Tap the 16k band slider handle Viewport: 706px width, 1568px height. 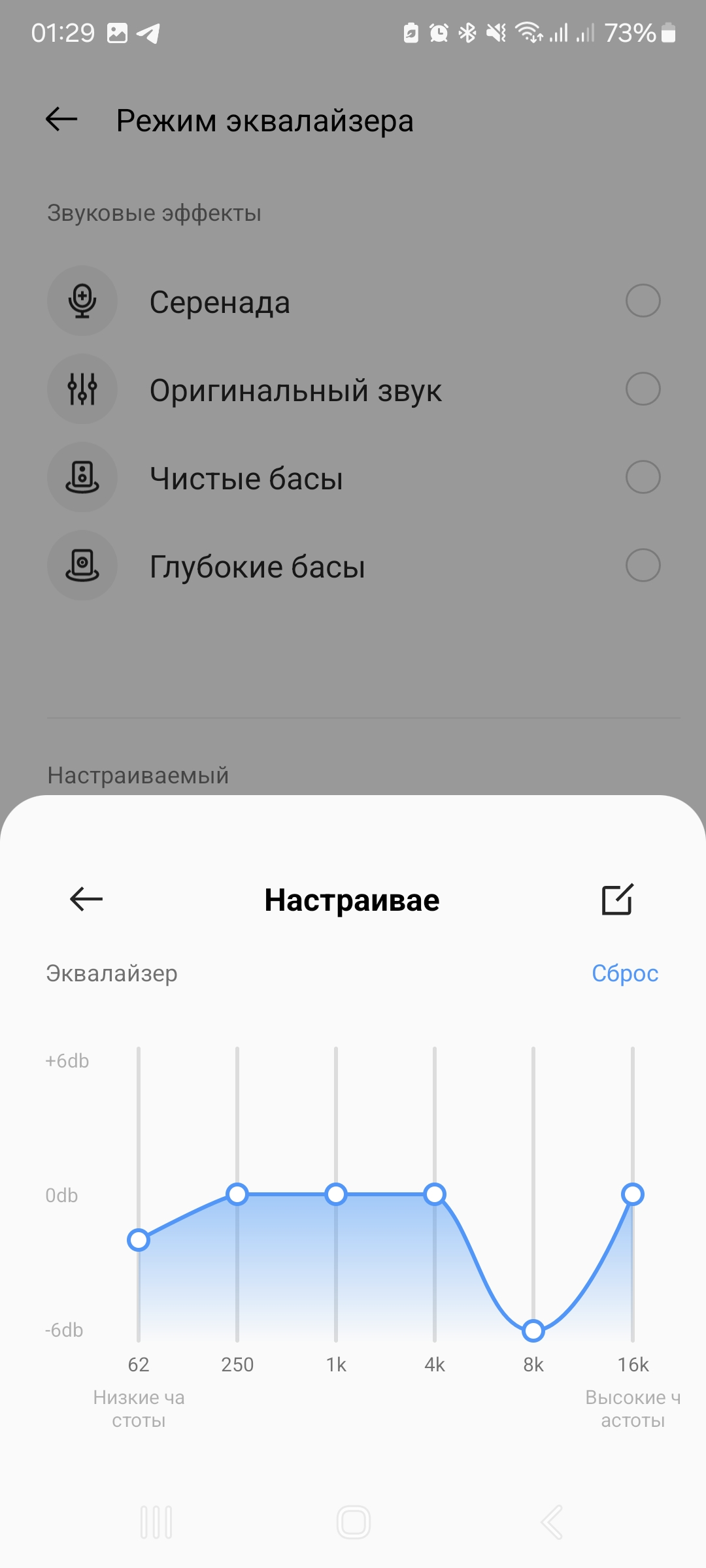(x=632, y=1194)
